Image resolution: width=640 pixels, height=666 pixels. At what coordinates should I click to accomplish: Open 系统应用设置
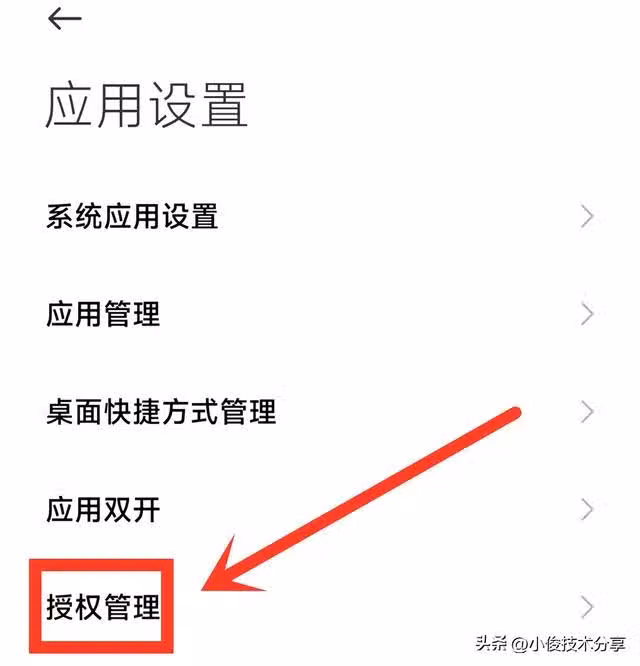coord(132,216)
